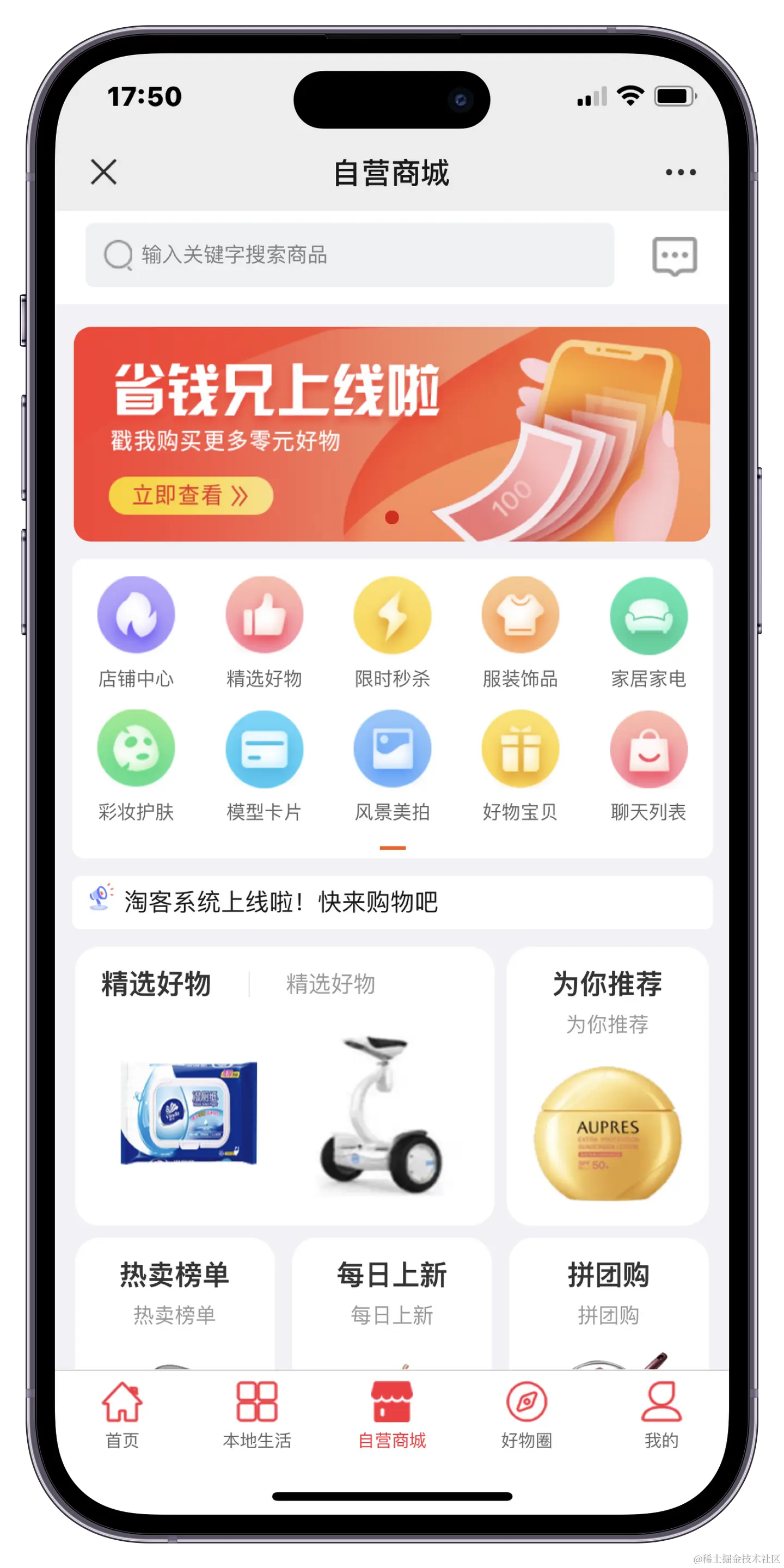Switch to the 本地生活 tab
Image resolution: width=784 pixels, height=1568 pixels.
pyautogui.click(x=257, y=1414)
